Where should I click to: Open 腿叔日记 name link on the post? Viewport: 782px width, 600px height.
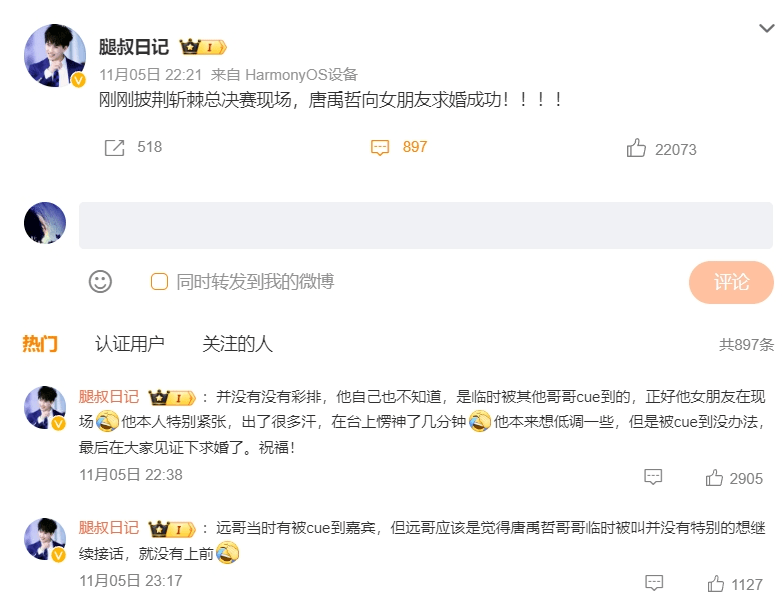pos(134,47)
